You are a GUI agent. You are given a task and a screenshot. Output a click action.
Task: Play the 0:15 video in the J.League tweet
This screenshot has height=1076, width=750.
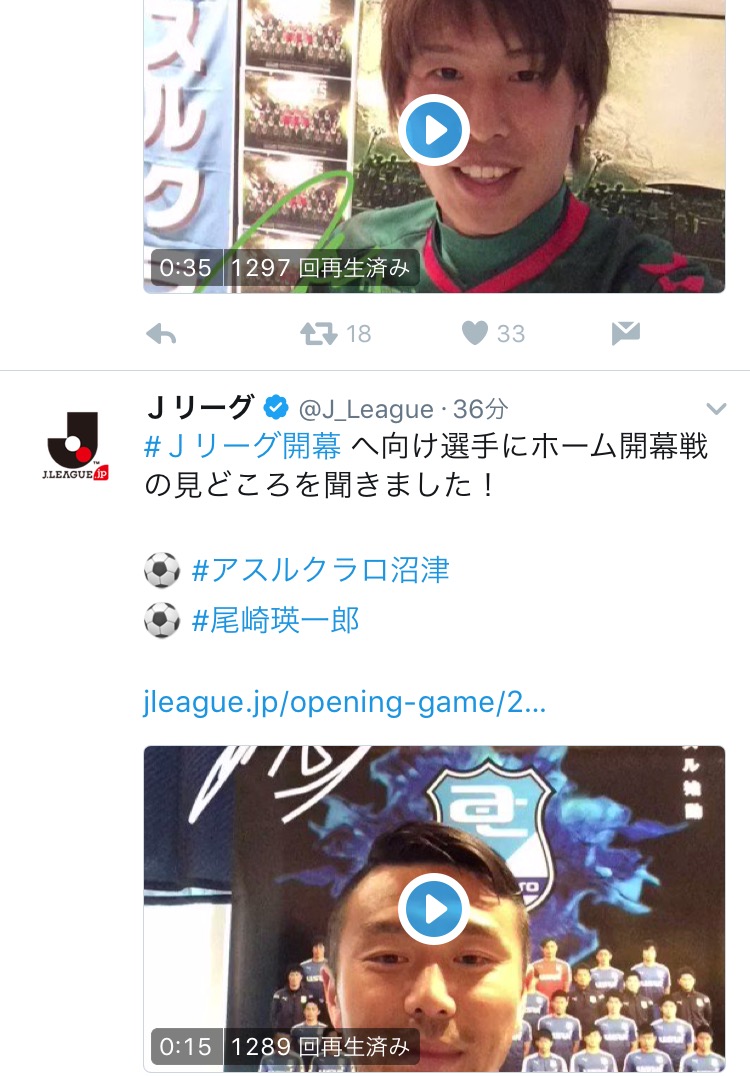click(434, 909)
